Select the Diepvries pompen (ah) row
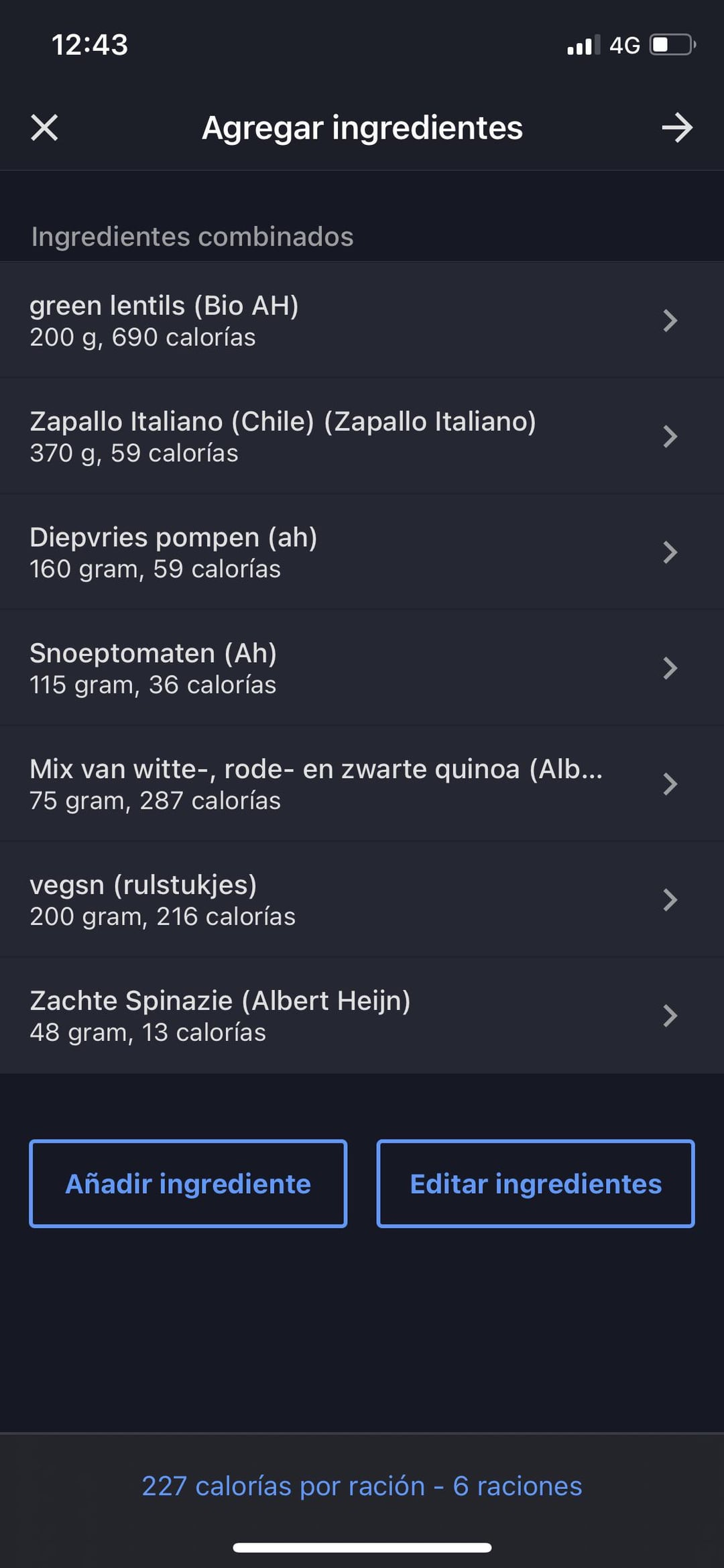 click(362, 552)
